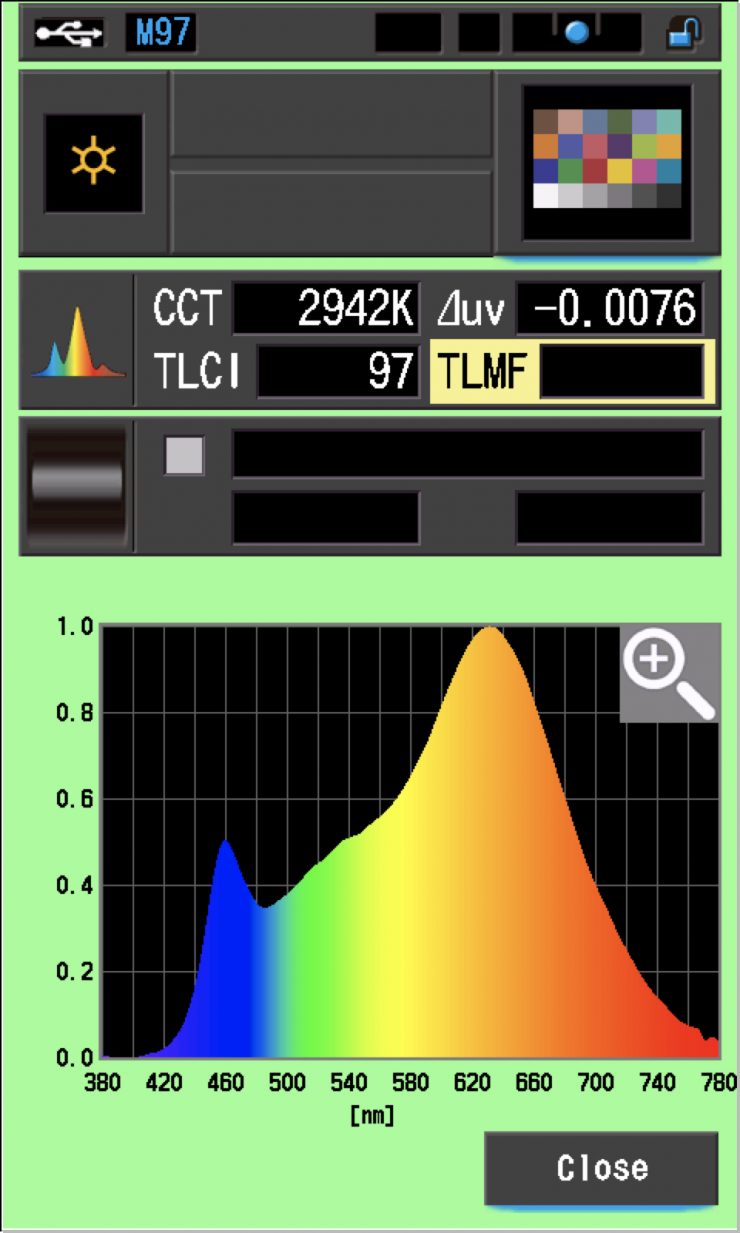Zoom in on the spectrum graph
This screenshot has height=1233, width=740.
pos(668,672)
